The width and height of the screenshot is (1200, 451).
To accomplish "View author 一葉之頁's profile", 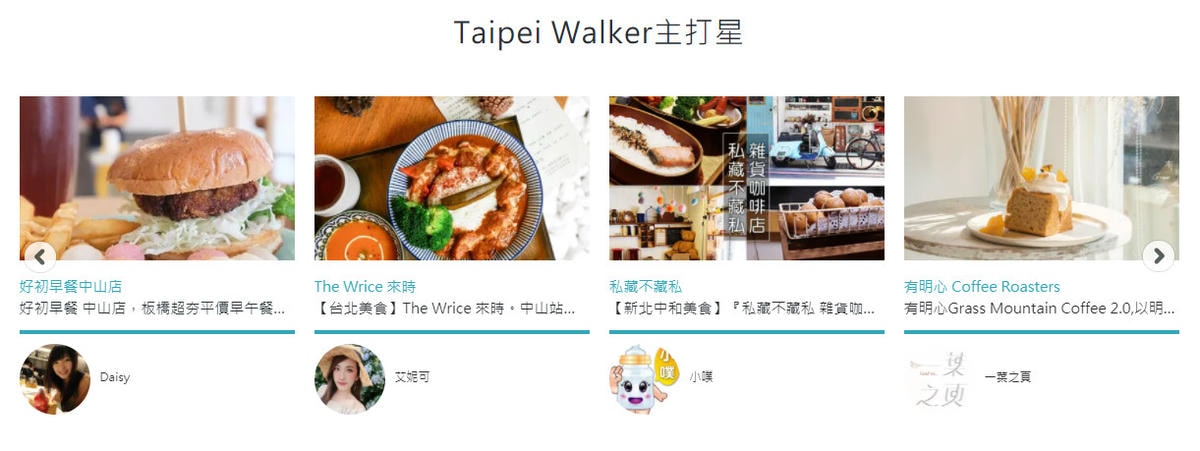I will (1006, 377).
